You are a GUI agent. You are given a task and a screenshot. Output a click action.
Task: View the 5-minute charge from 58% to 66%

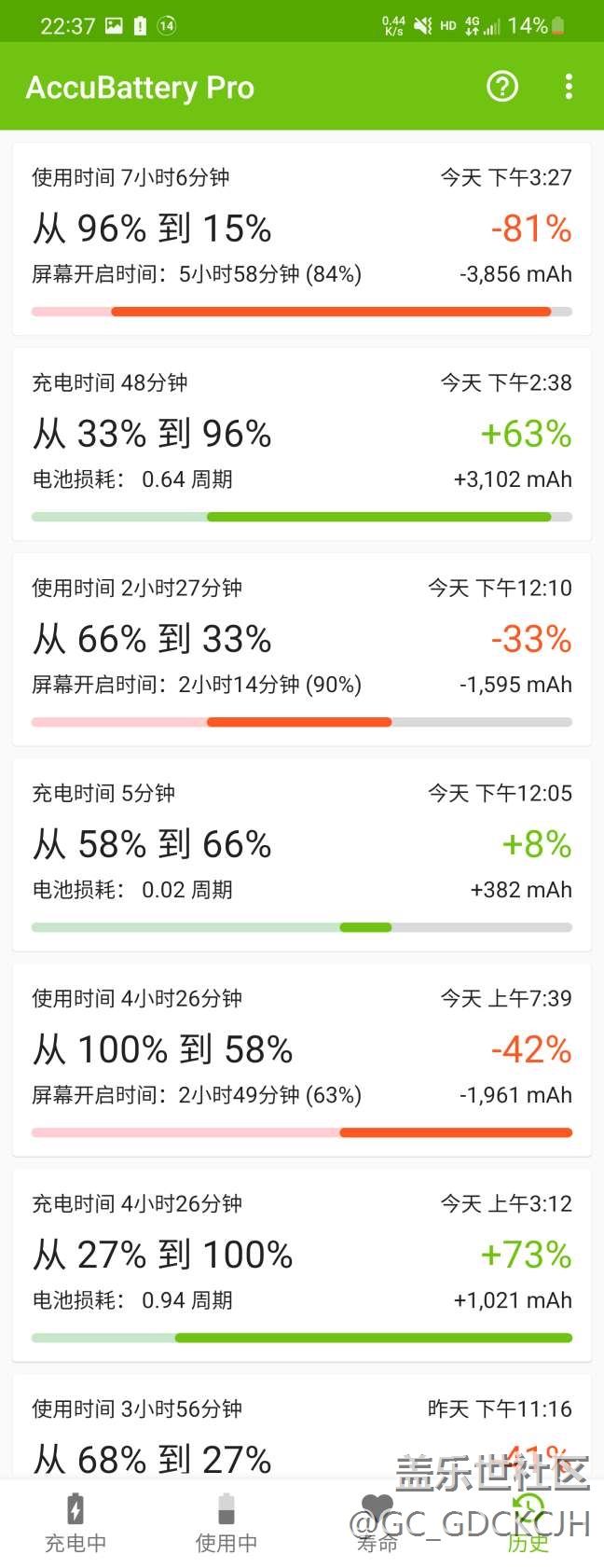click(x=301, y=855)
